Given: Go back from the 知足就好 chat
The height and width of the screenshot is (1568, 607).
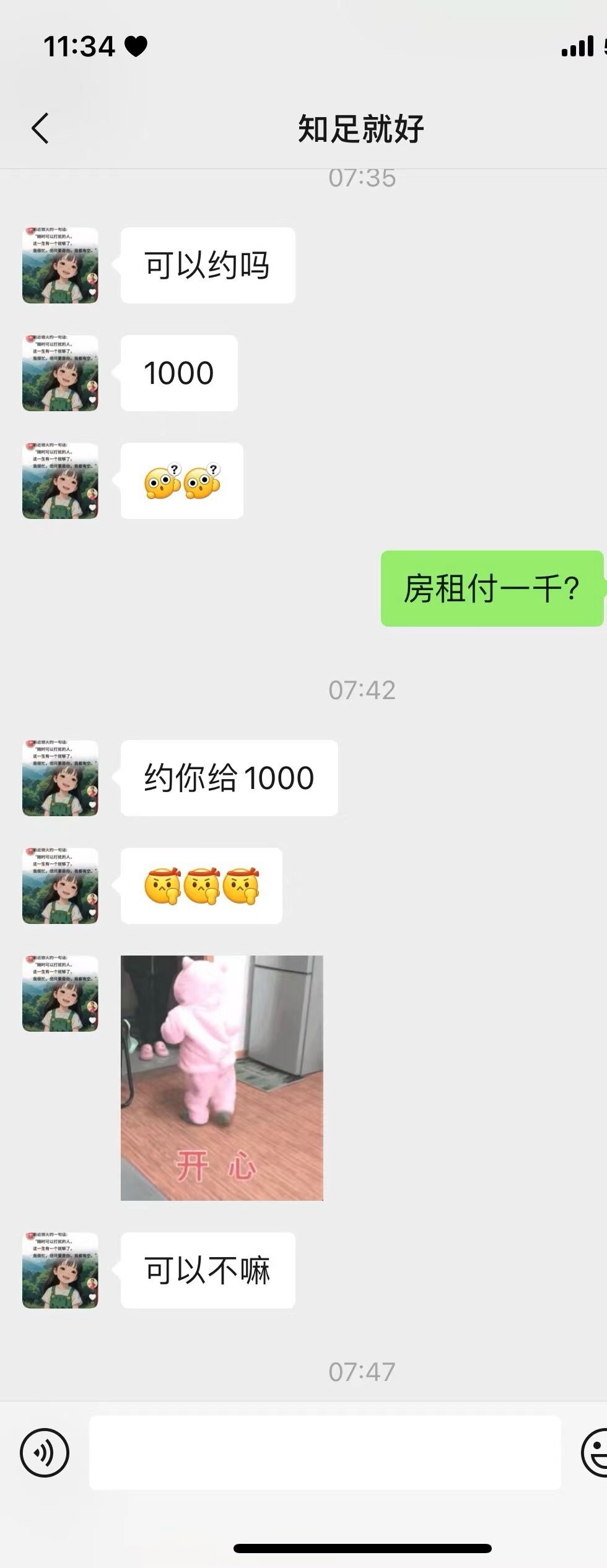Looking at the screenshot, I should pyautogui.click(x=40, y=129).
